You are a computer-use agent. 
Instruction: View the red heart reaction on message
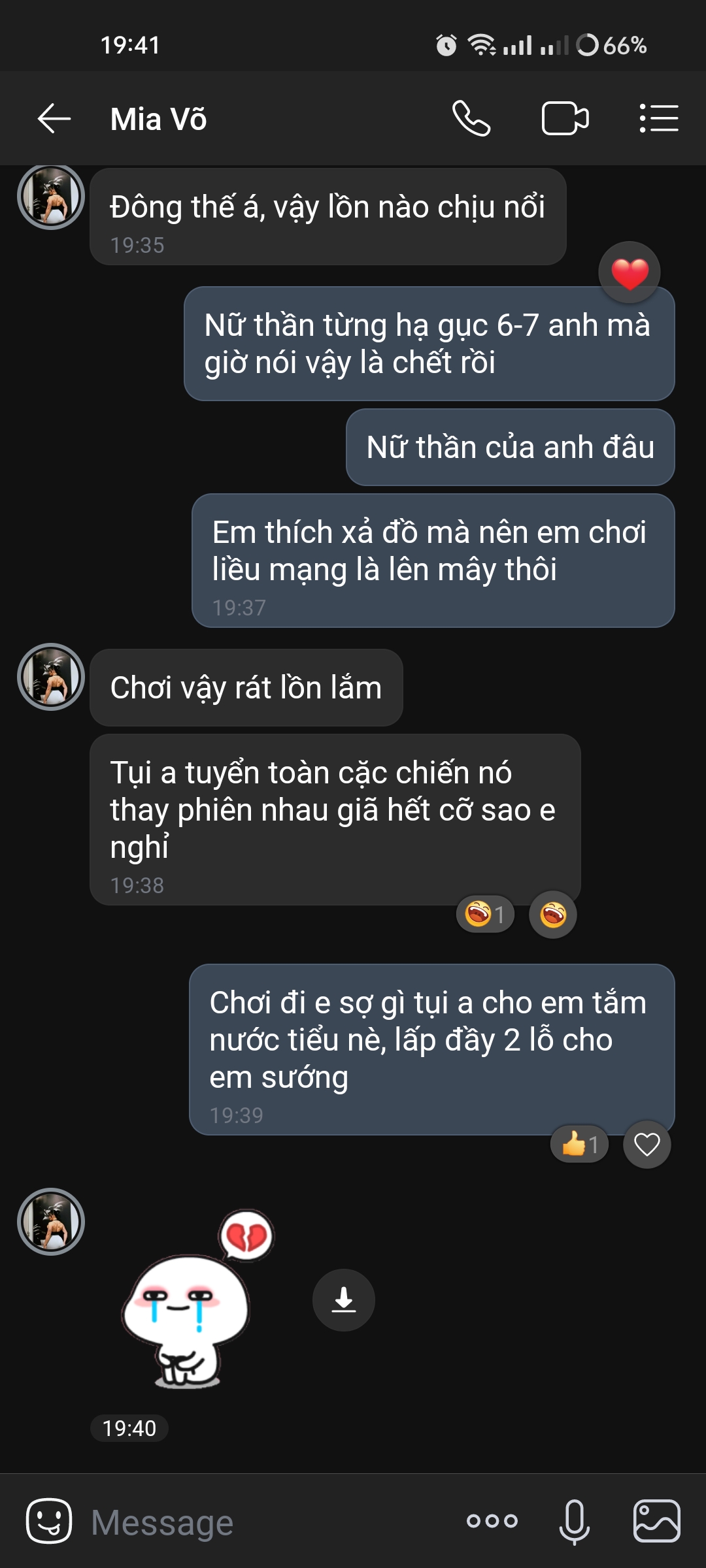point(630,272)
